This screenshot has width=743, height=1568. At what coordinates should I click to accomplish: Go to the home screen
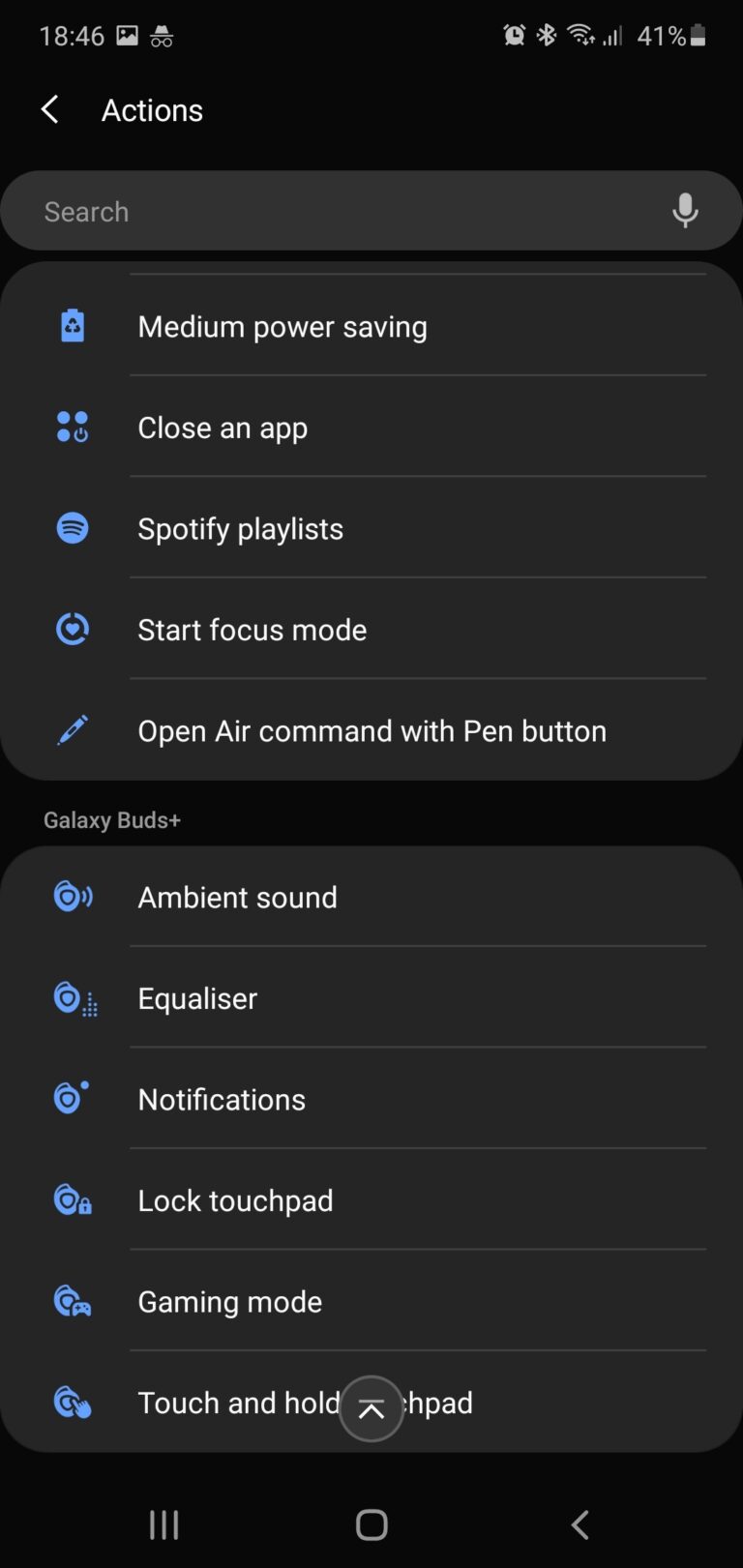point(371,1525)
